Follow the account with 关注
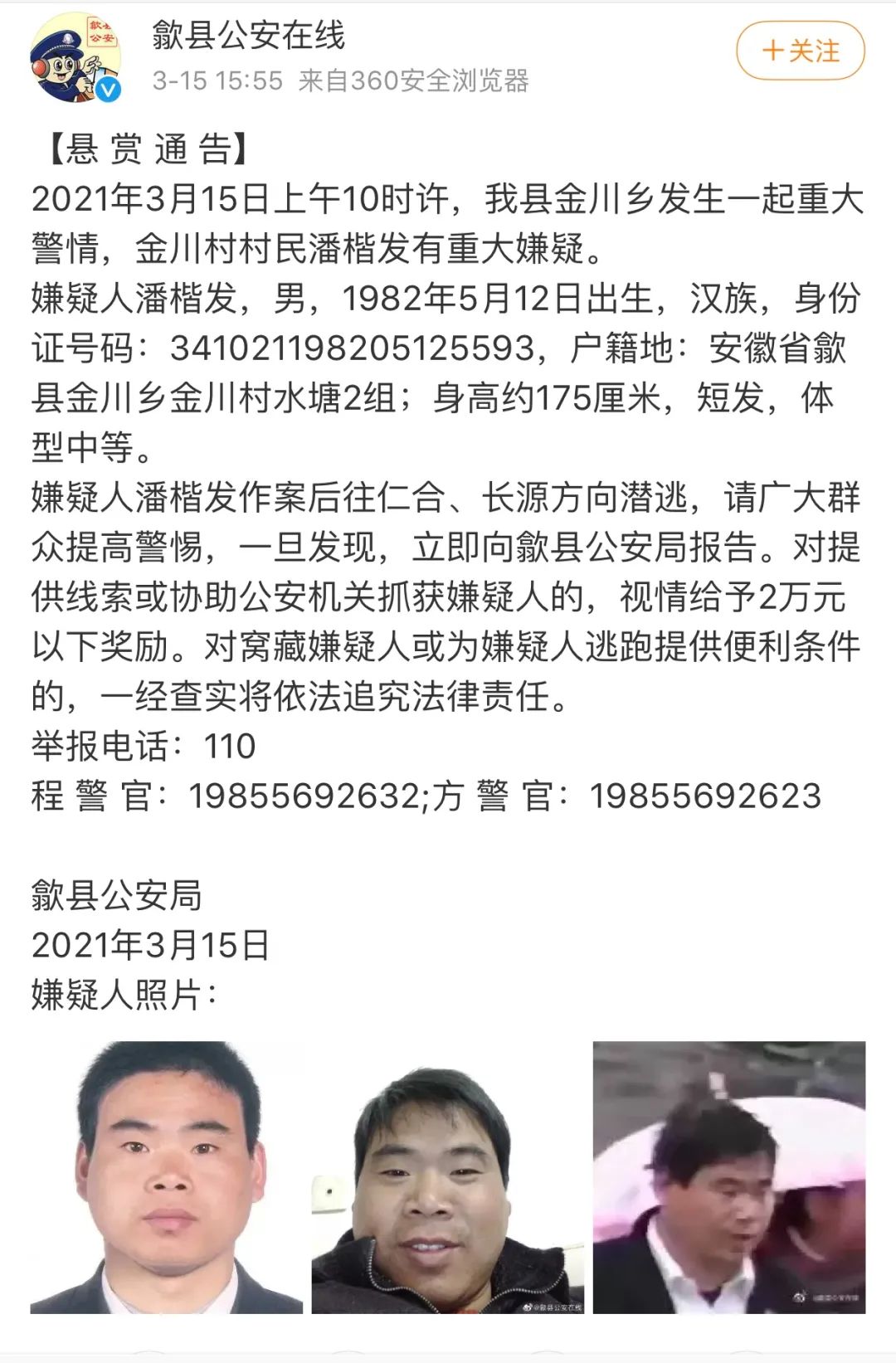 pyautogui.click(x=800, y=51)
